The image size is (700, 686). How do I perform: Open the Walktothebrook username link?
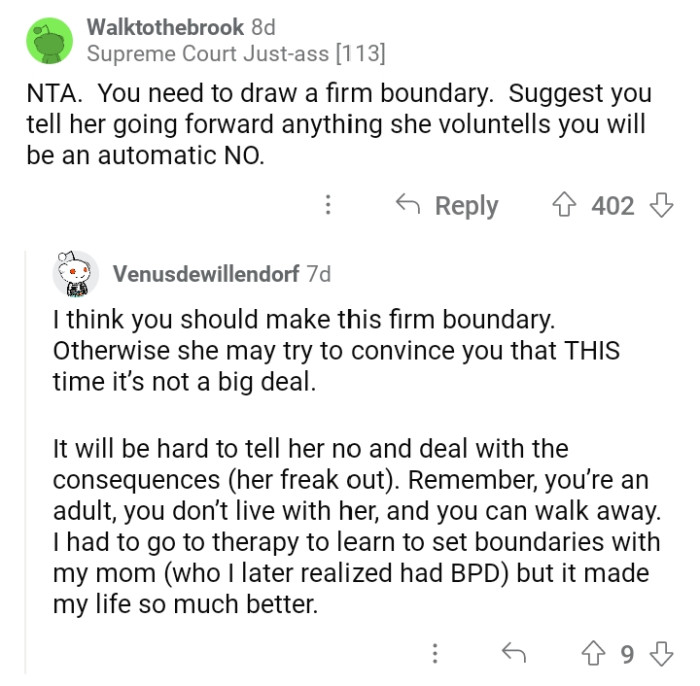(165, 27)
